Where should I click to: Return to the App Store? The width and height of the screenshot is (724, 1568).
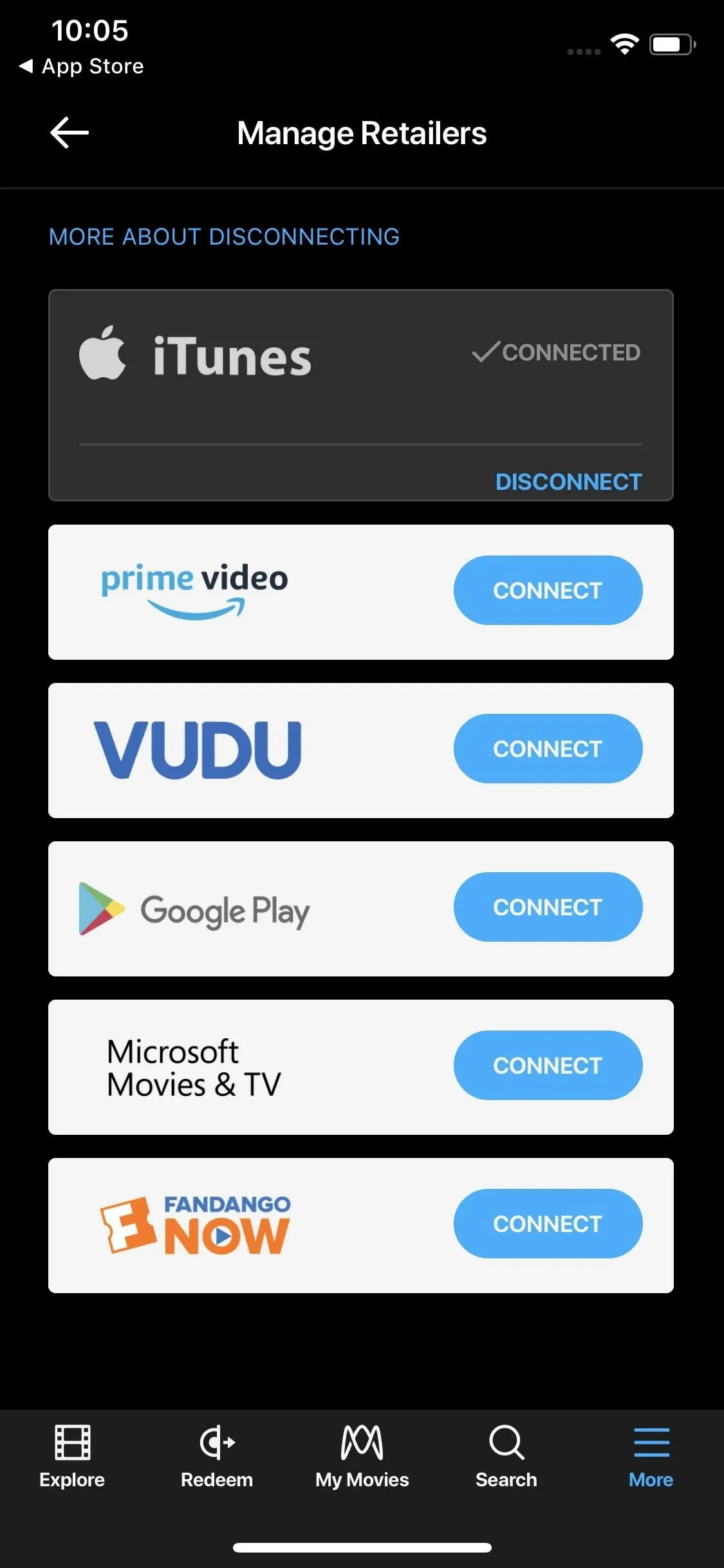click(82, 66)
